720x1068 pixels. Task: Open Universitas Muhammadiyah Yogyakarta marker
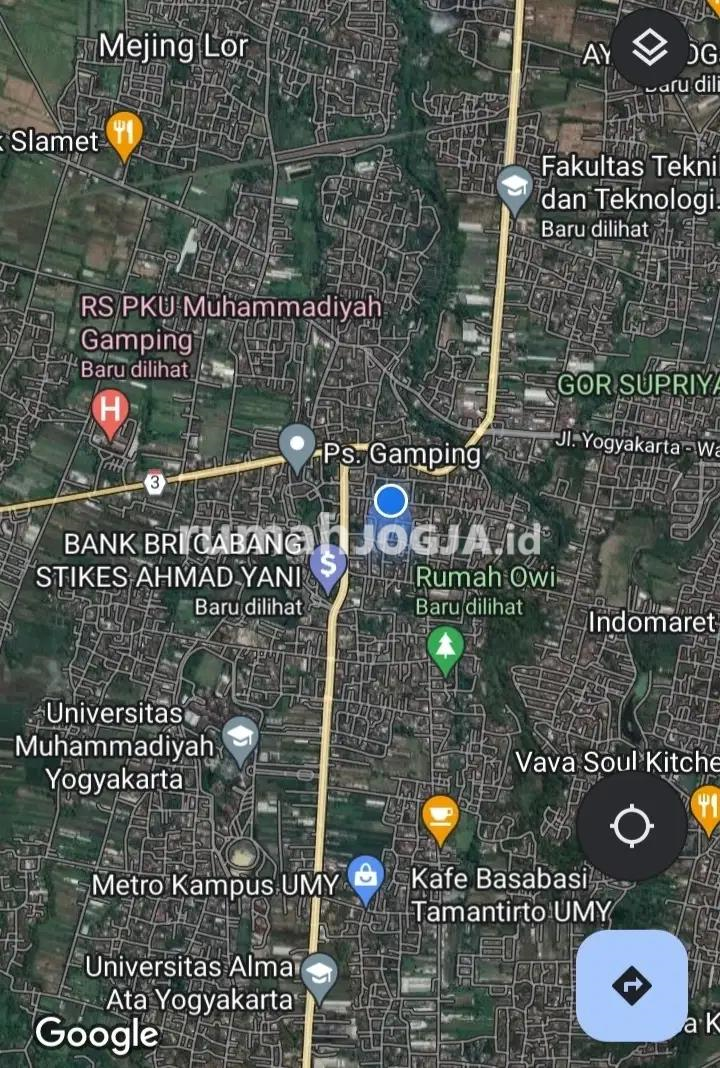coord(240,739)
